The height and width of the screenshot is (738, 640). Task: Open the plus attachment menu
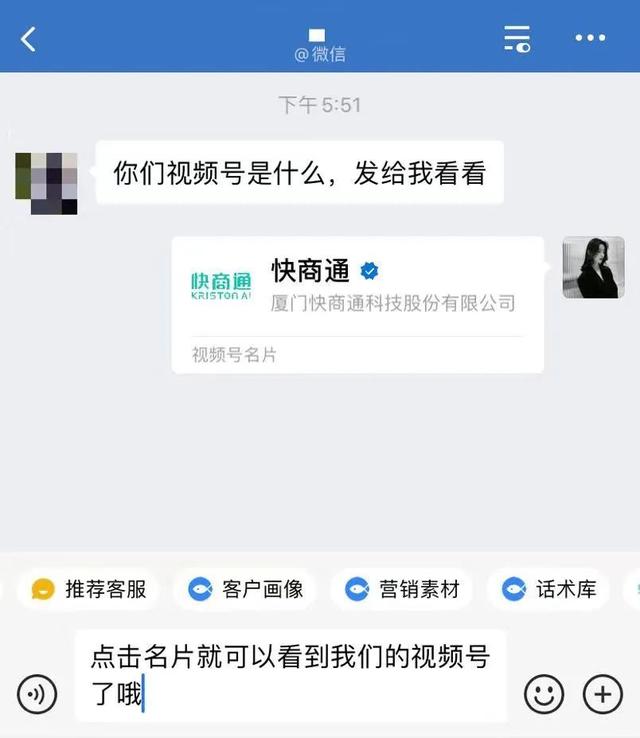coord(602,694)
